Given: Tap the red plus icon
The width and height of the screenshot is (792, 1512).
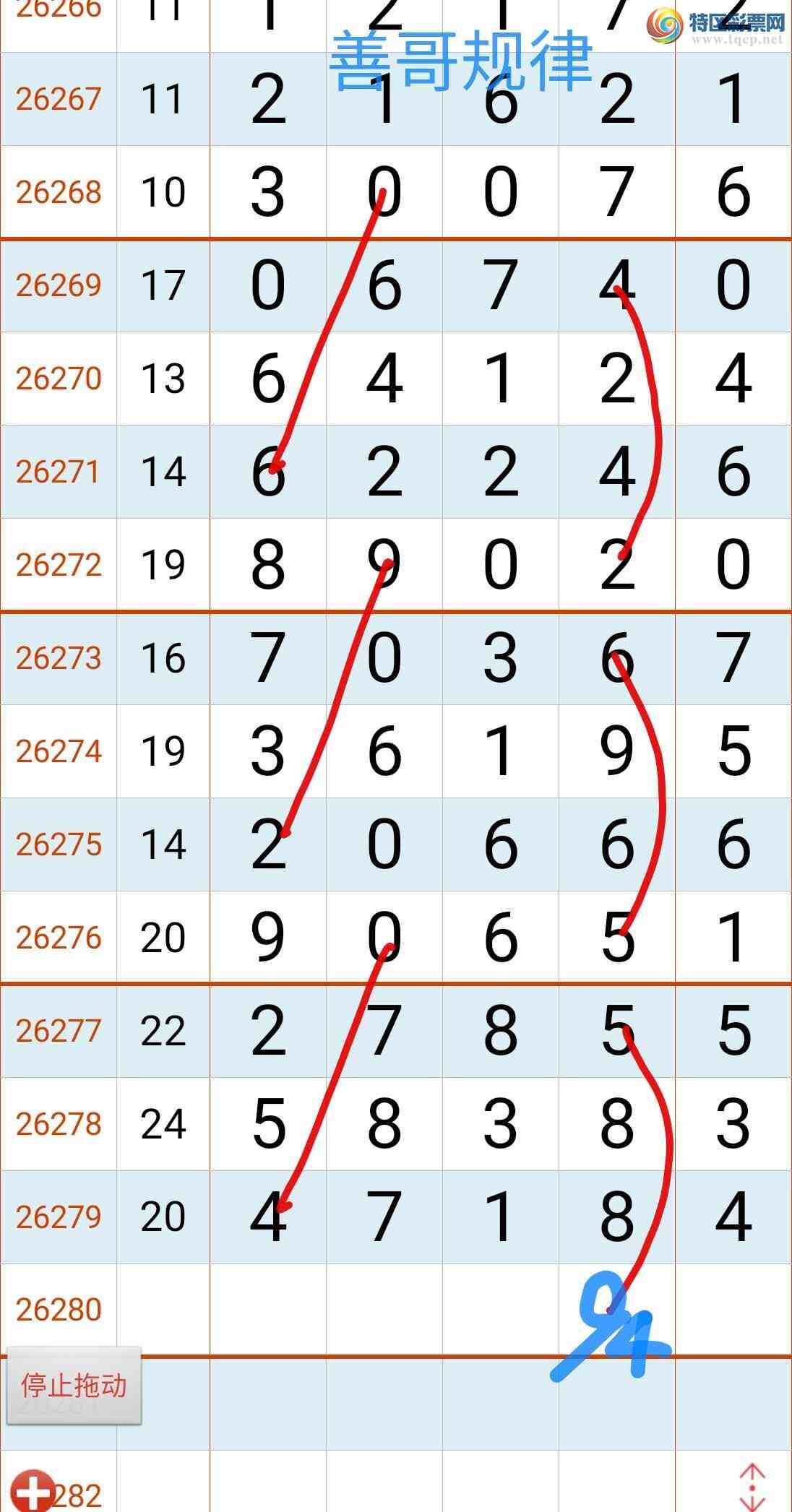Looking at the screenshot, I should 33,1491.
